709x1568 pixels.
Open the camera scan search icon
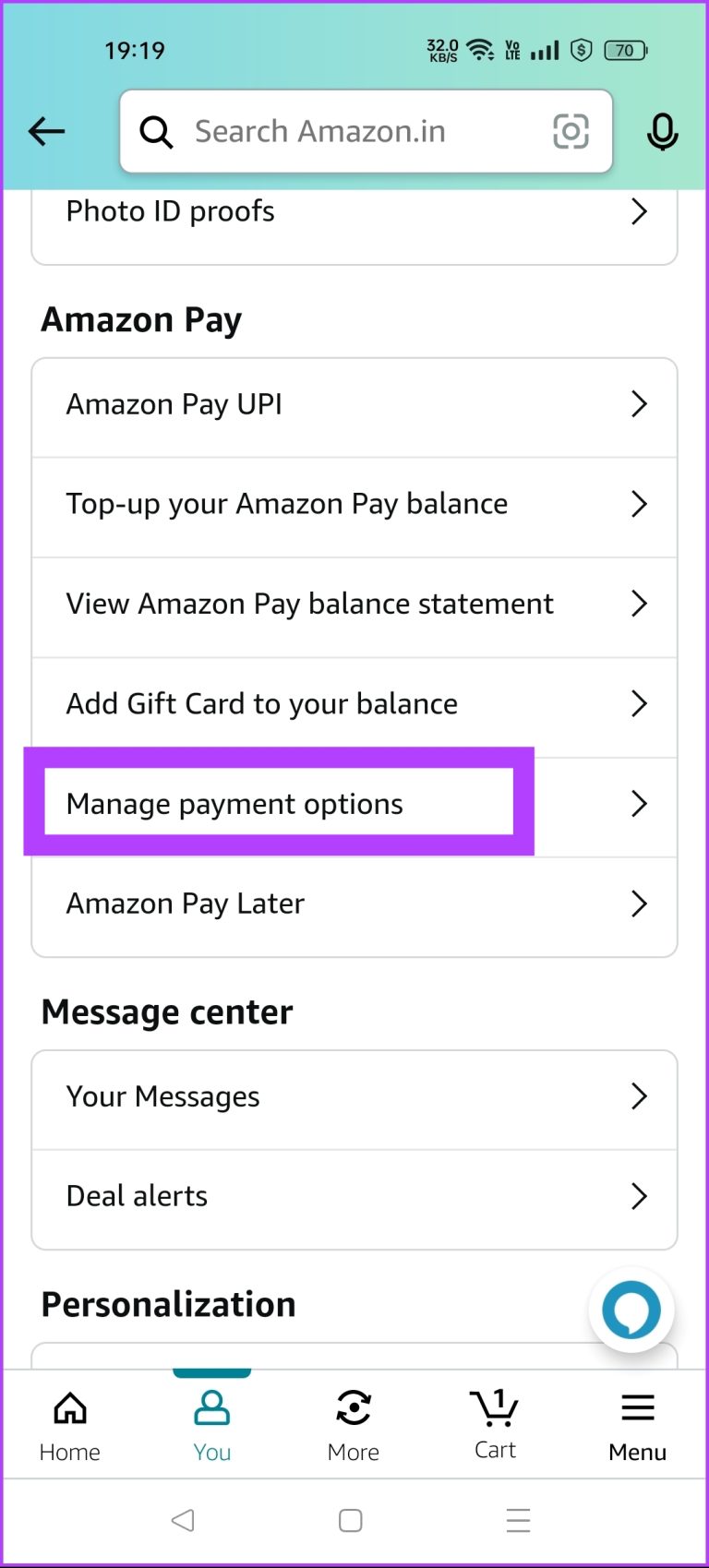click(x=571, y=131)
